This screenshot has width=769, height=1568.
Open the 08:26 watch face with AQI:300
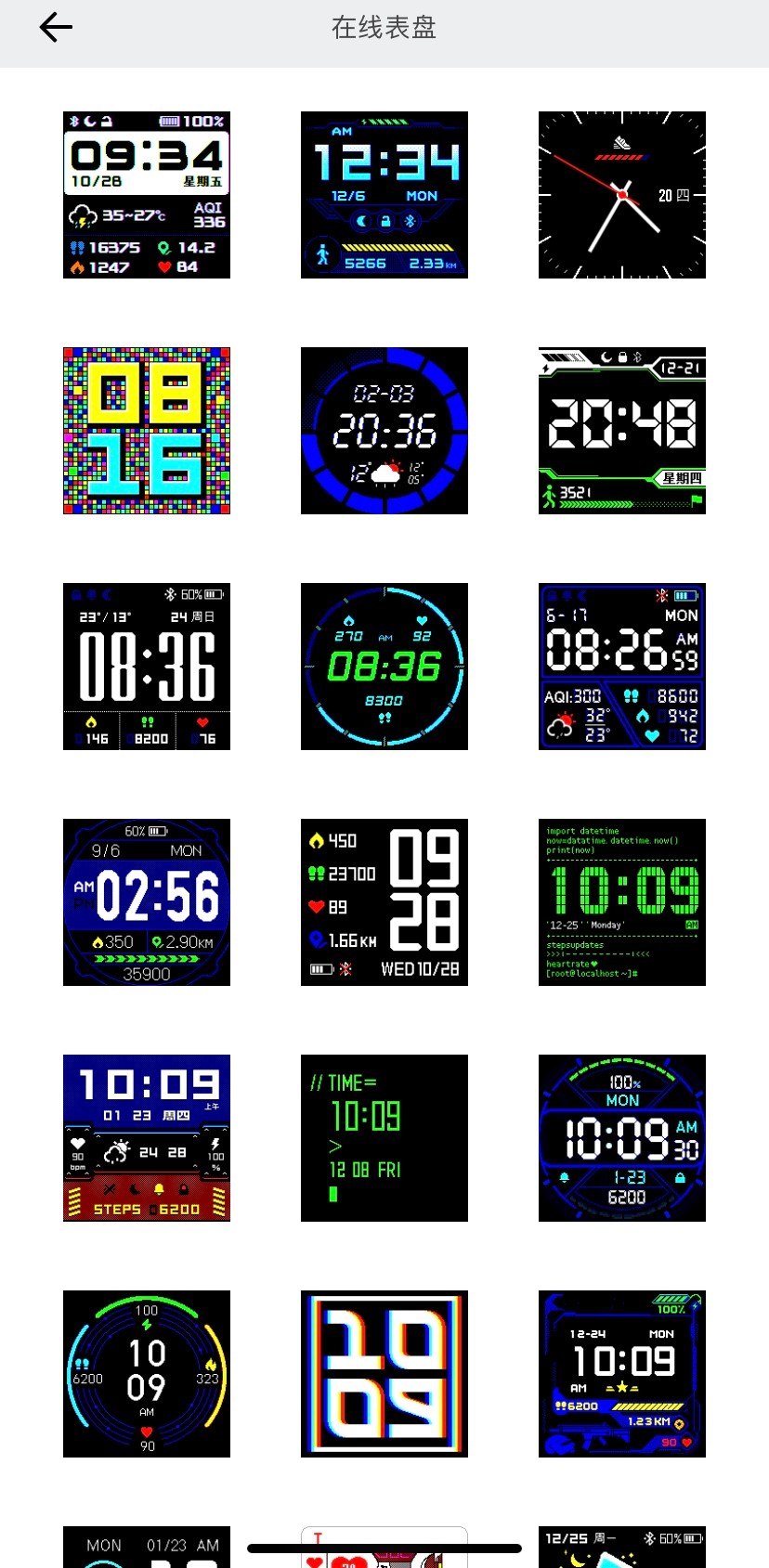(622, 667)
